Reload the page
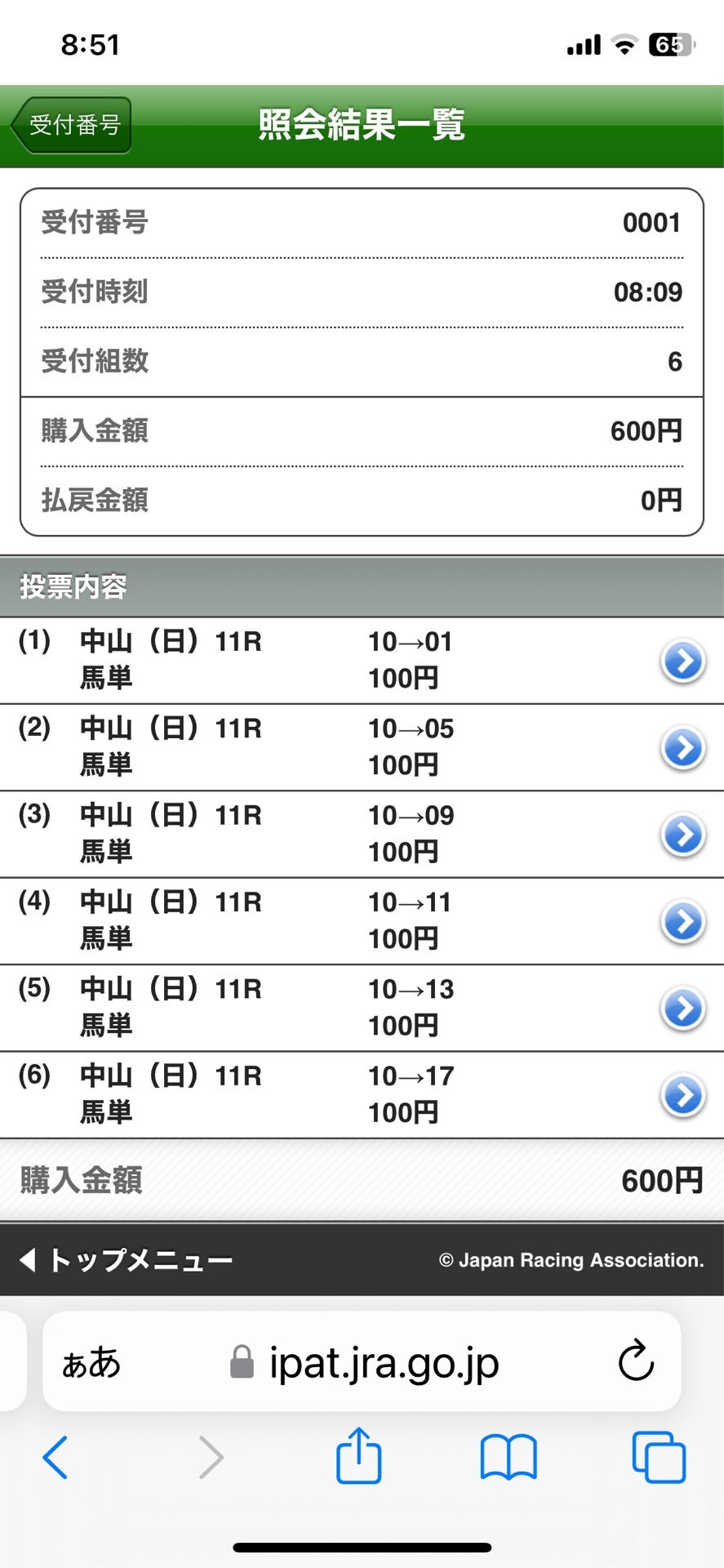The image size is (724, 1568). tap(636, 1361)
